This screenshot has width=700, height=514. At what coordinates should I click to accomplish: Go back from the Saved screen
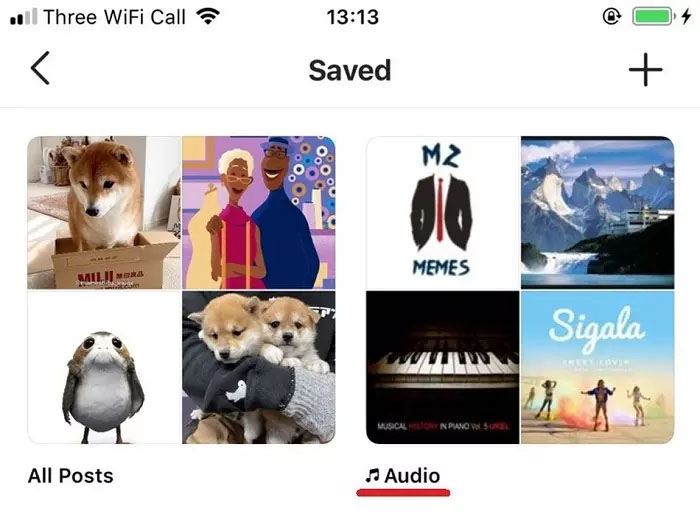click(40, 69)
